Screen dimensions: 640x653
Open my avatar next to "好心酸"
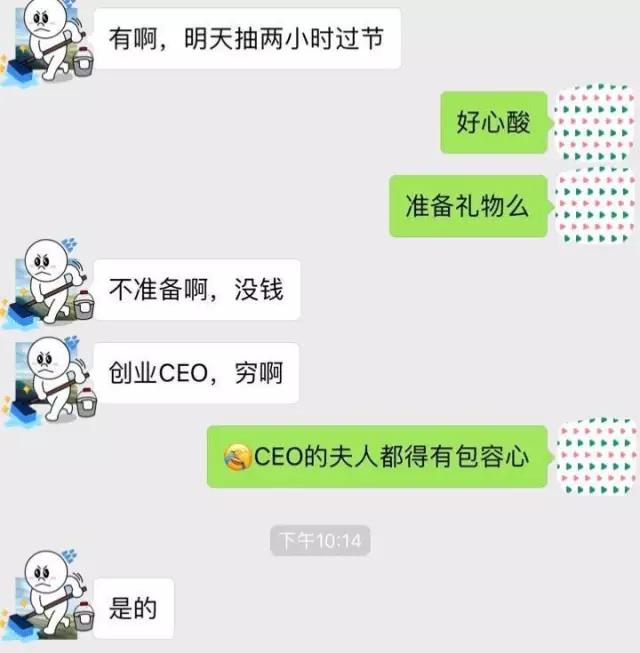point(595,122)
